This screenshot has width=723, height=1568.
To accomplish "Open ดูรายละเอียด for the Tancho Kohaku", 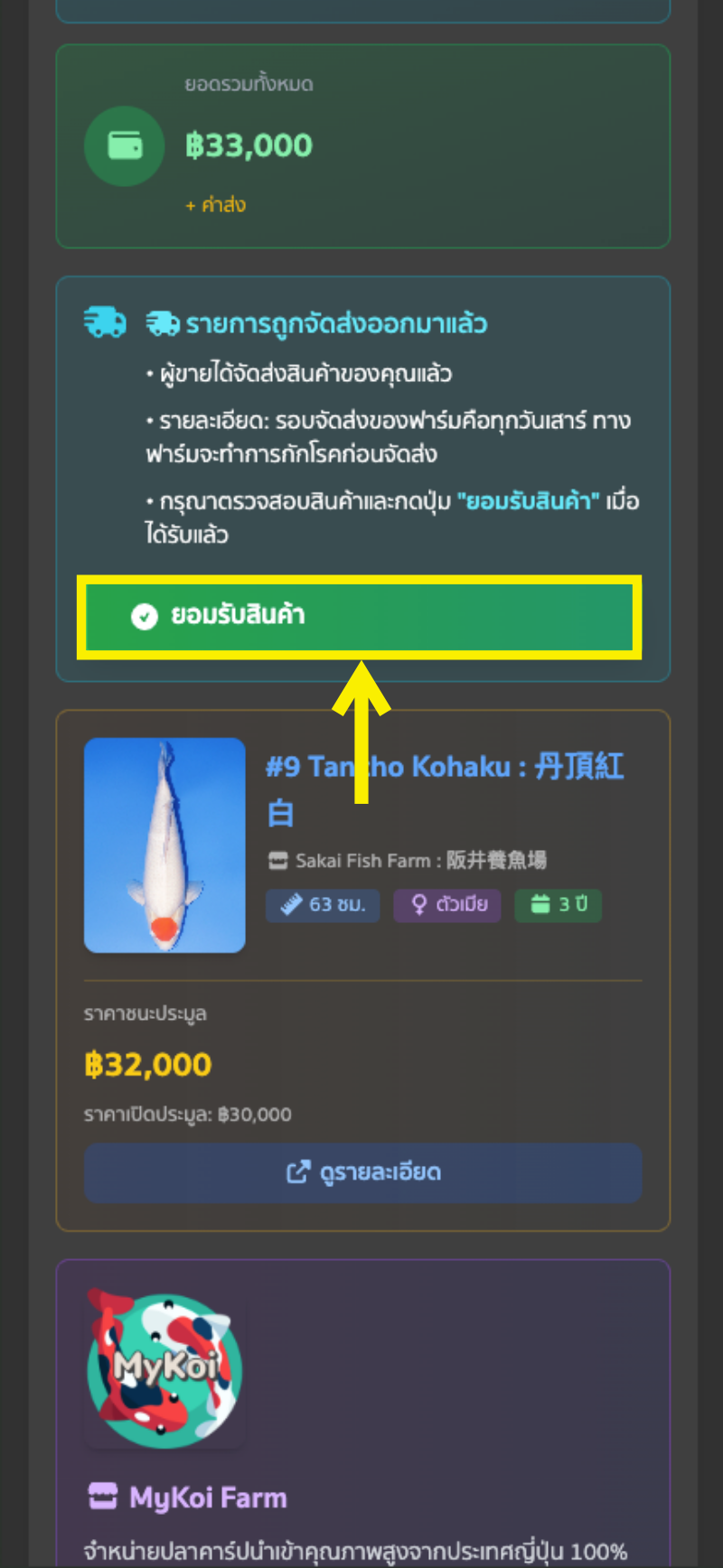I will (x=363, y=1172).
